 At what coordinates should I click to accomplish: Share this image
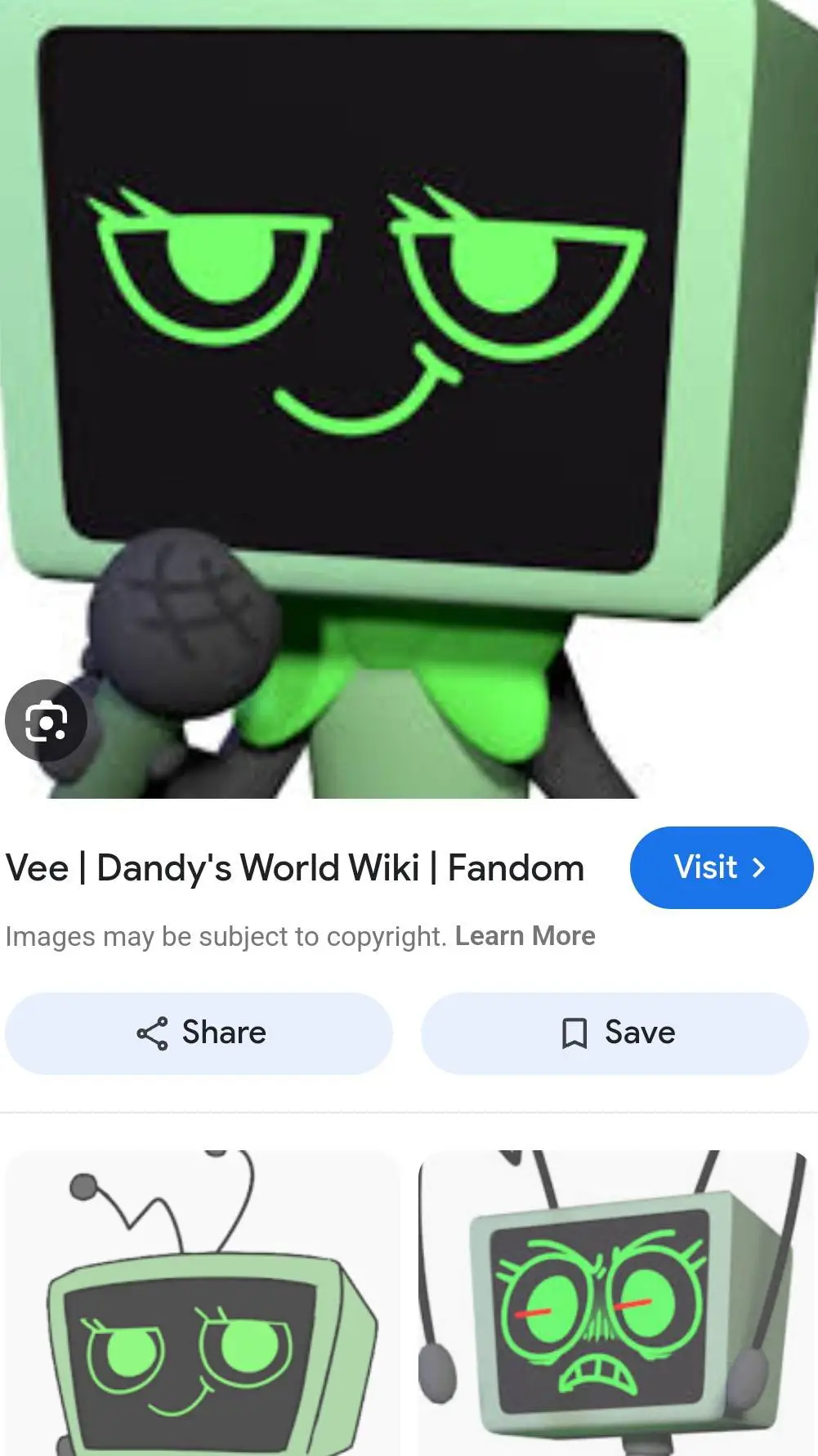tap(199, 1033)
